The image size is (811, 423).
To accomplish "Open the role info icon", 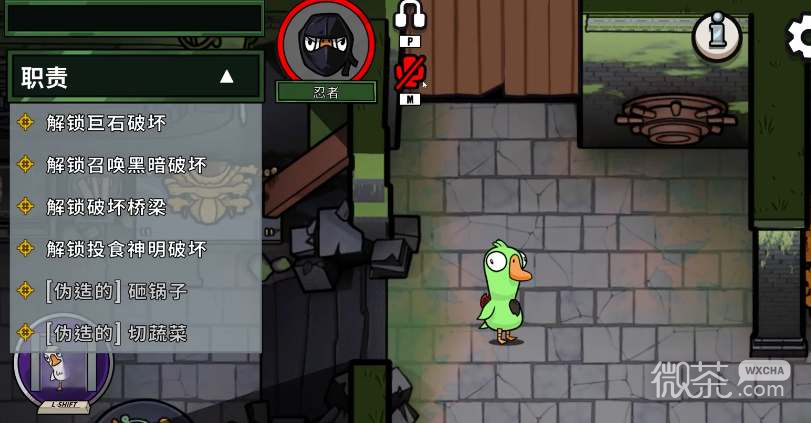I will (x=716, y=36).
